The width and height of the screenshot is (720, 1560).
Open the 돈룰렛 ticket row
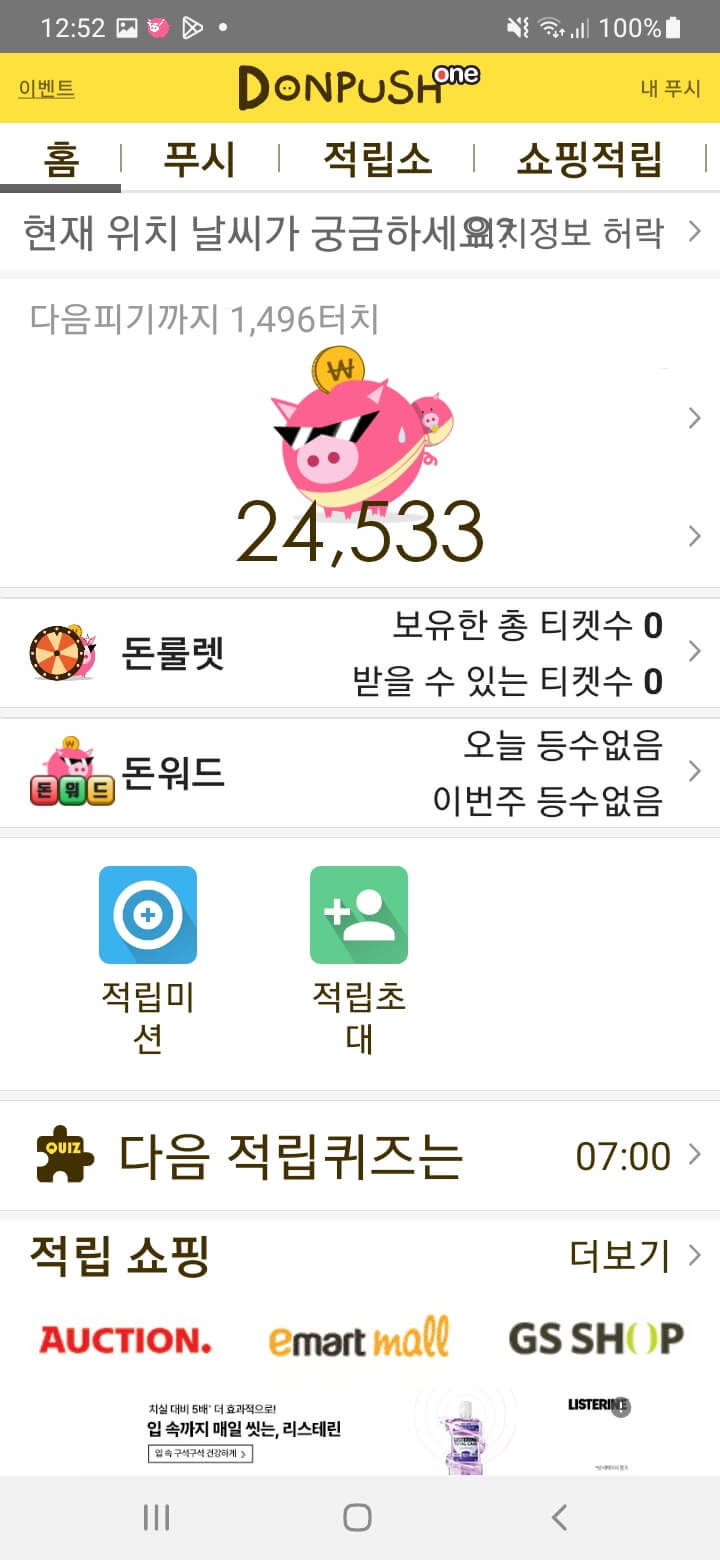(360, 653)
